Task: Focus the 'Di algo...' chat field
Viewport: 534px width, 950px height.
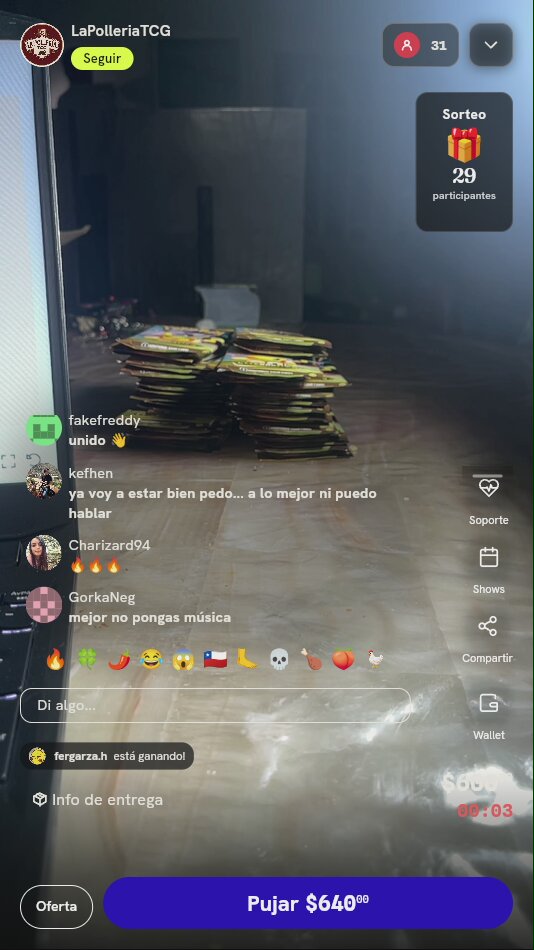Action: click(215, 706)
